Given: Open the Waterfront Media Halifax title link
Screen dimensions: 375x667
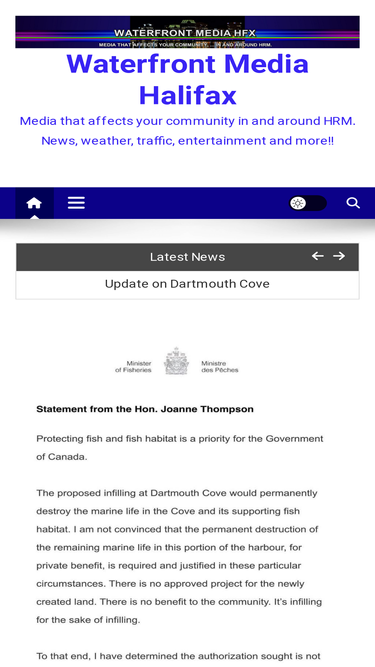Looking at the screenshot, I should coord(188,79).
